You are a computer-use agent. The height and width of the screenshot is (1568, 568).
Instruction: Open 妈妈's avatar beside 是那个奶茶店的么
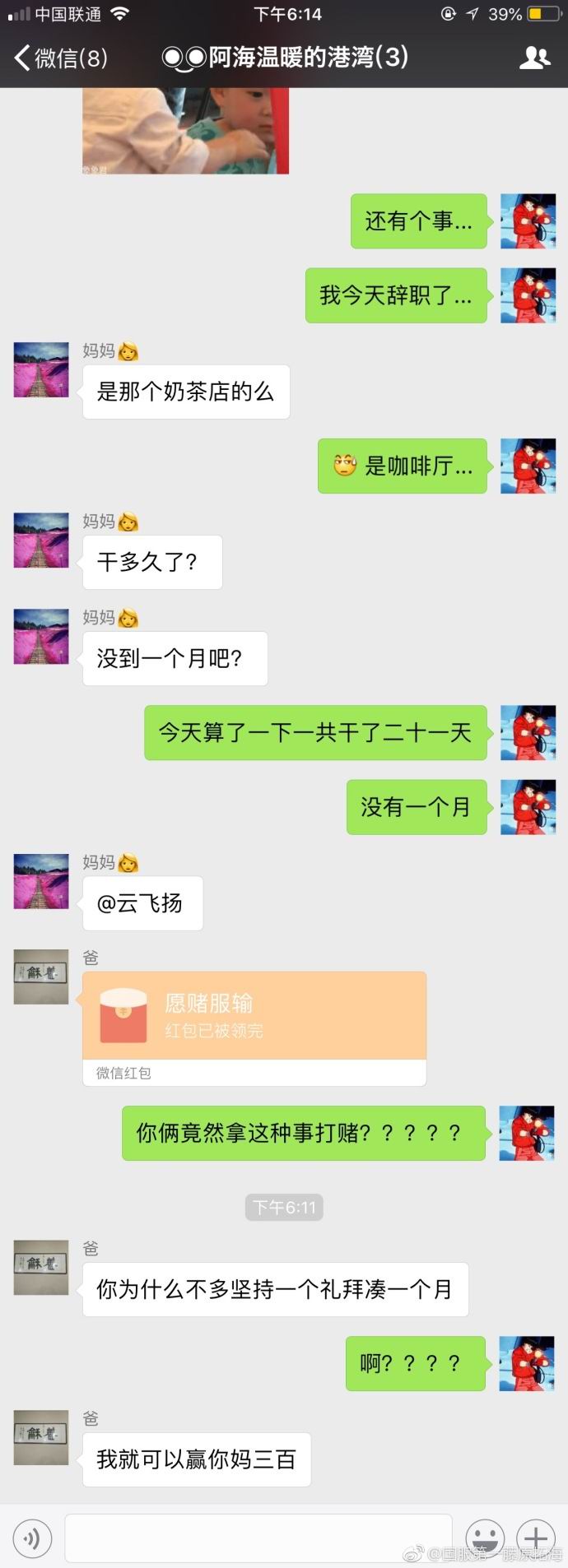click(x=41, y=370)
